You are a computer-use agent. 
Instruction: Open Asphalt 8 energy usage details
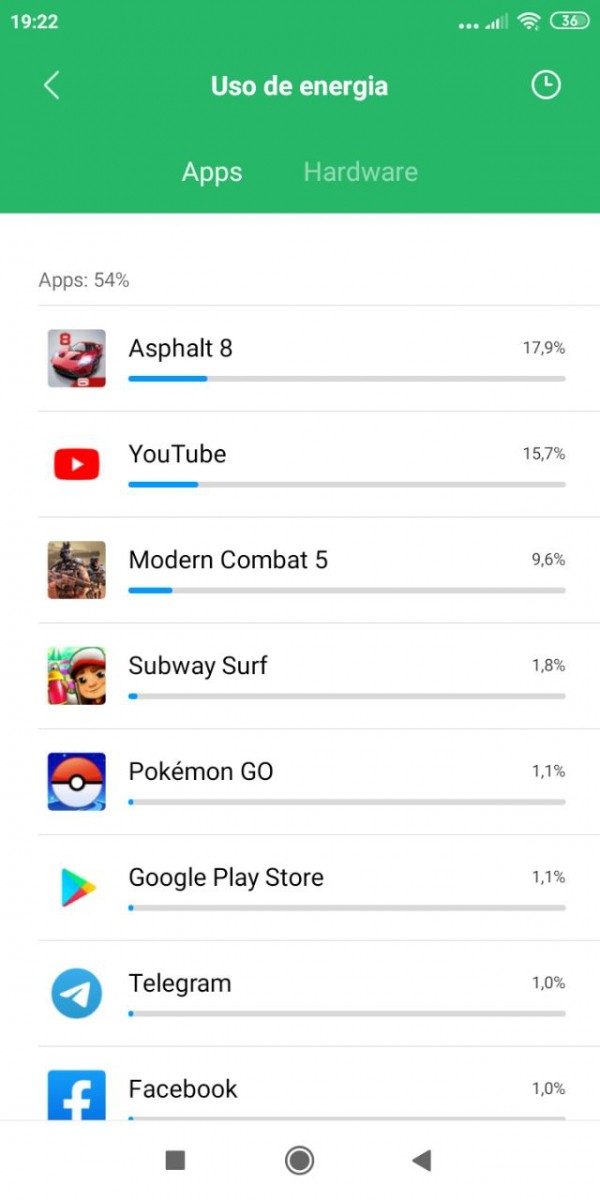pos(300,359)
